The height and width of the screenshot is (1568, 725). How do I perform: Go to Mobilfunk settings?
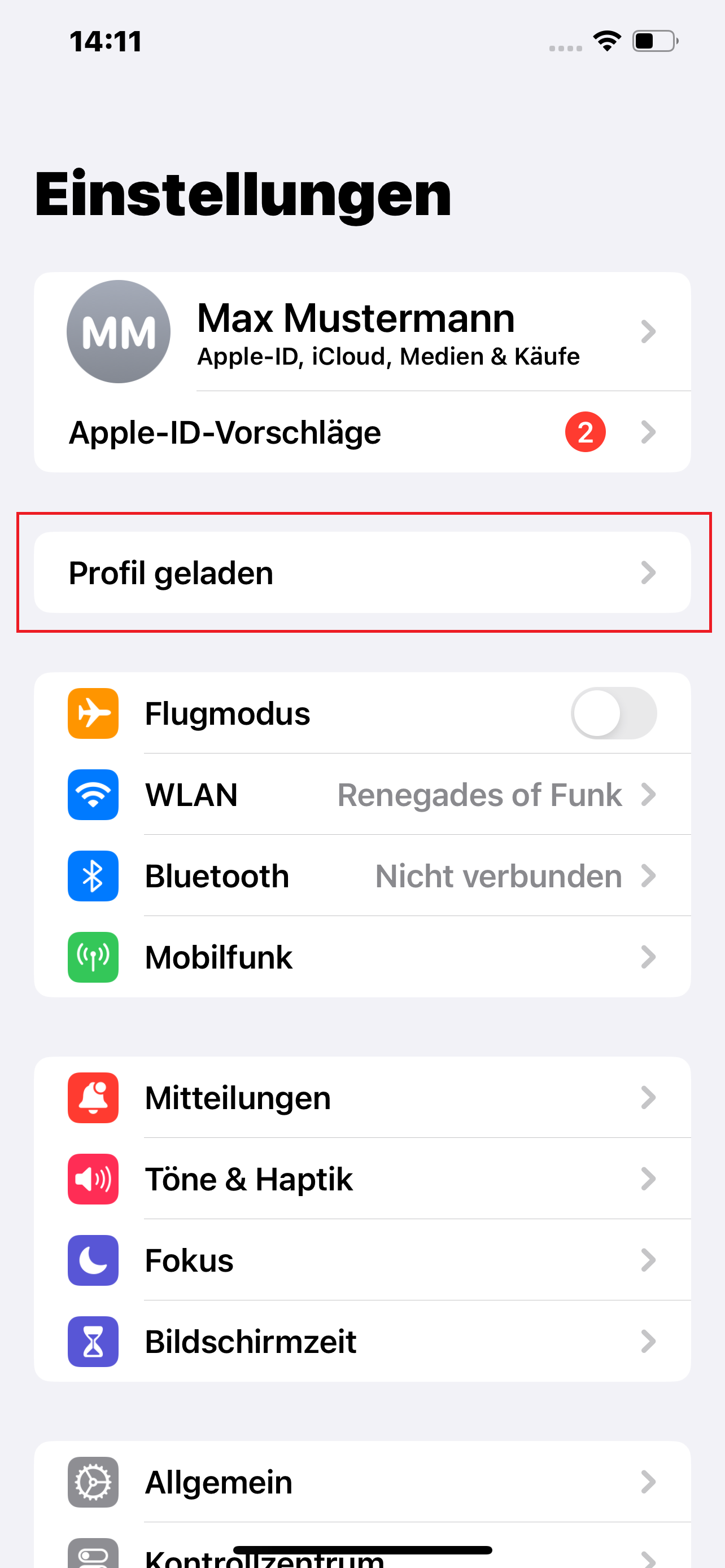click(362, 957)
